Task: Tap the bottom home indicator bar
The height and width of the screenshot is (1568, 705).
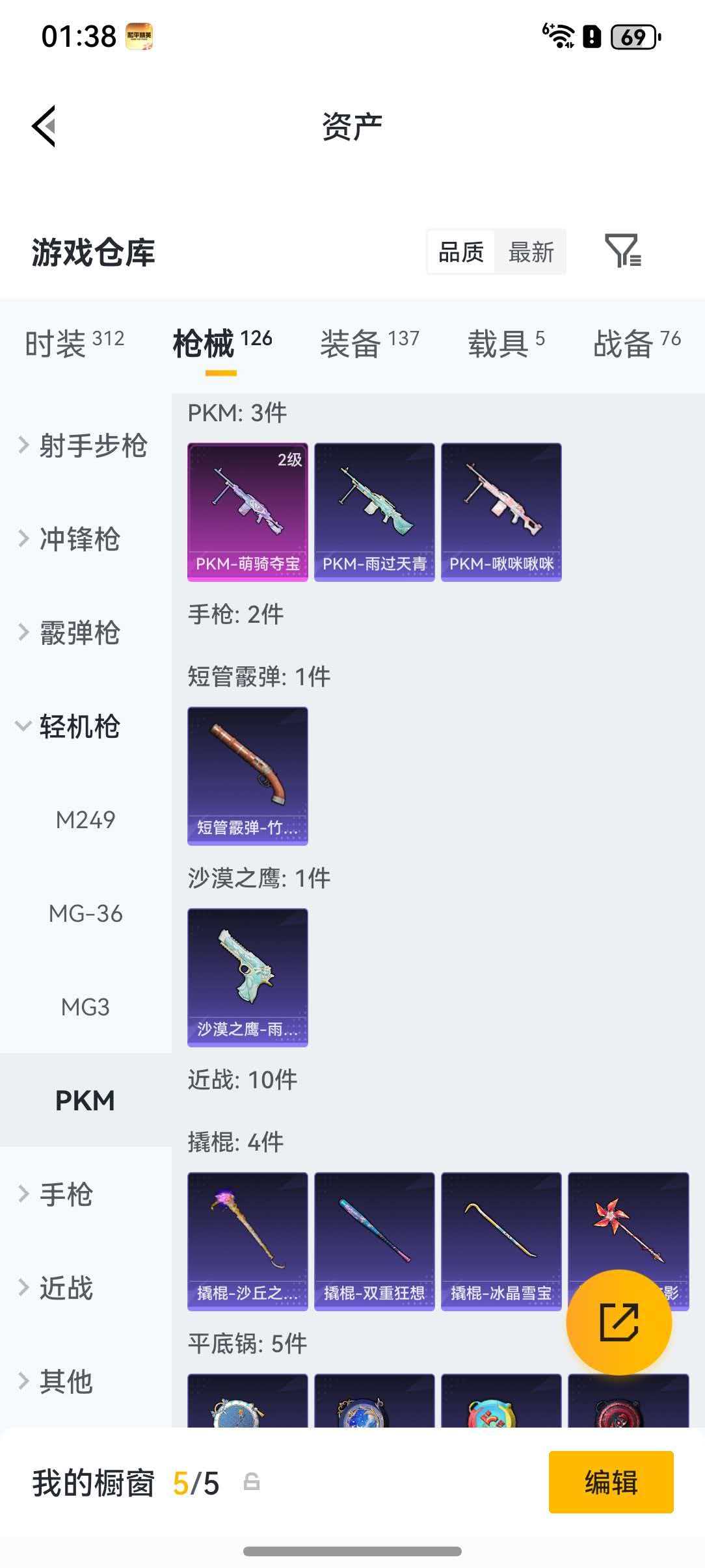Action: (x=352, y=1551)
